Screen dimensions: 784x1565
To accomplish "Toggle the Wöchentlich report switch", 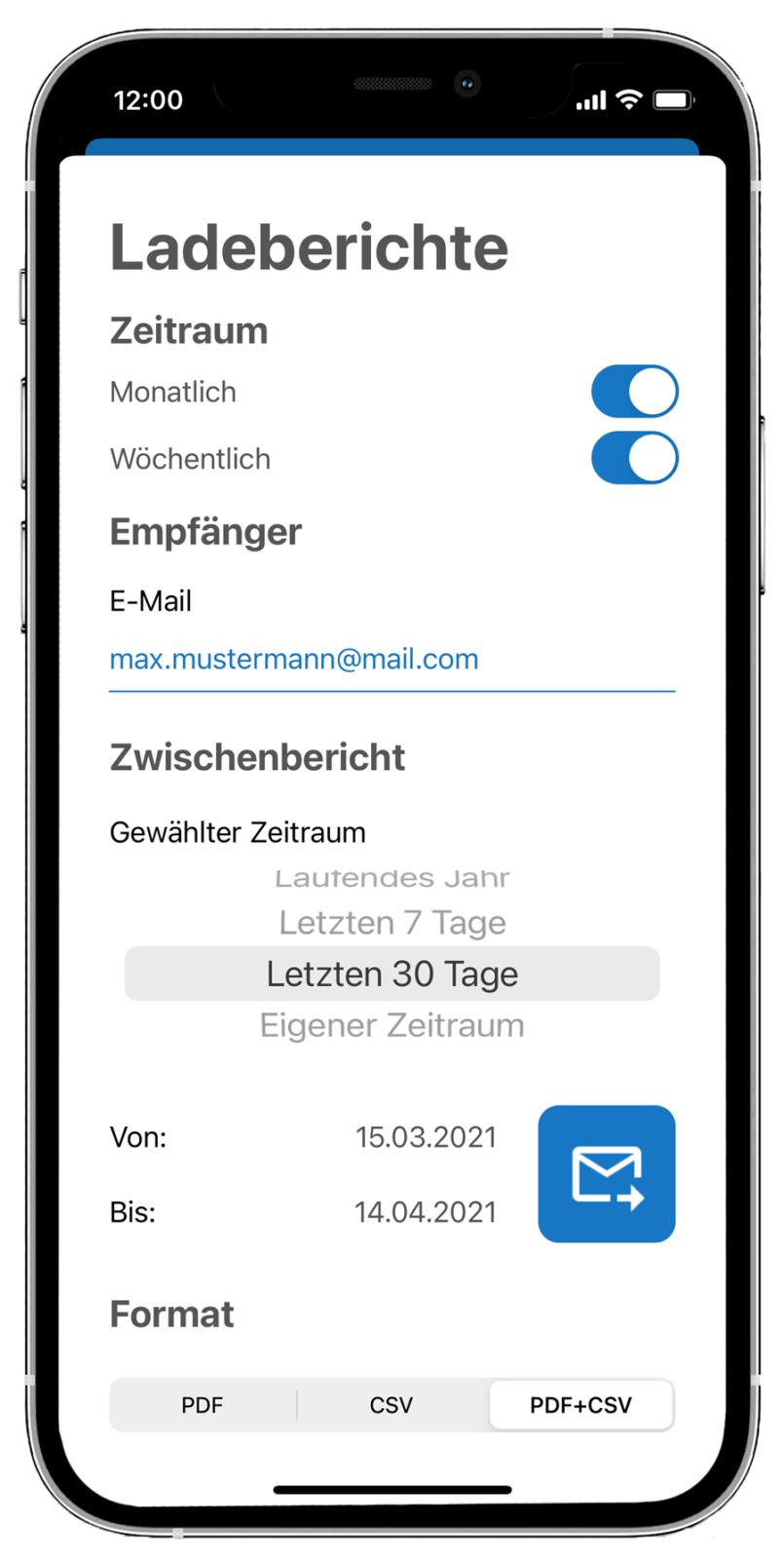I will pos(634,458).
